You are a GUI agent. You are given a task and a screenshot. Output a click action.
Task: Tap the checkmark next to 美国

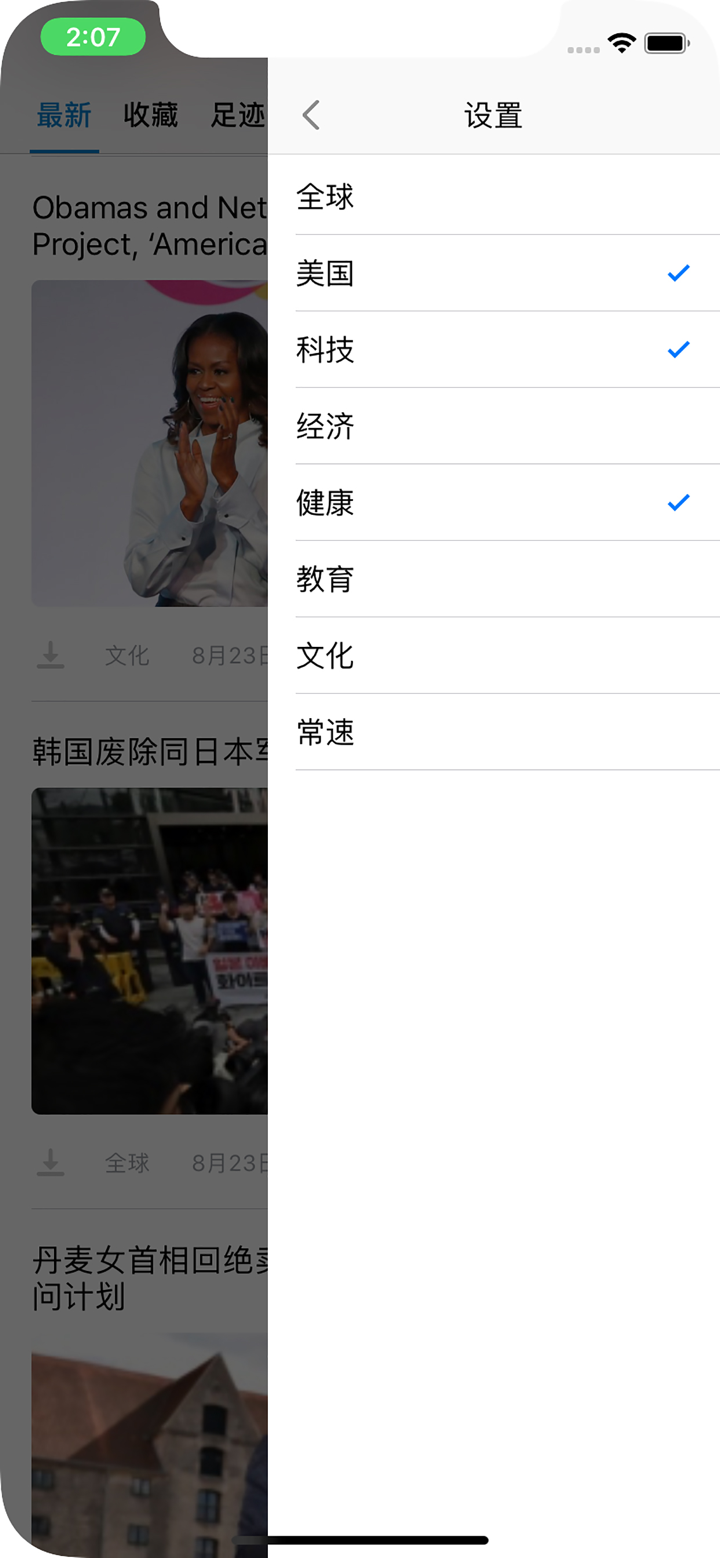click(x=678, y=273)
